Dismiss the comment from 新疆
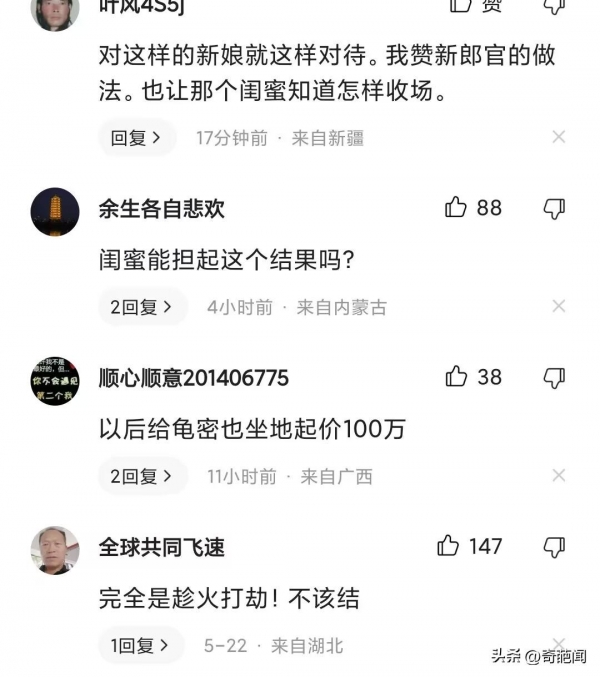The height and width of the screenshot is (677, 600). pyautogui.click(x=559, y=137)
